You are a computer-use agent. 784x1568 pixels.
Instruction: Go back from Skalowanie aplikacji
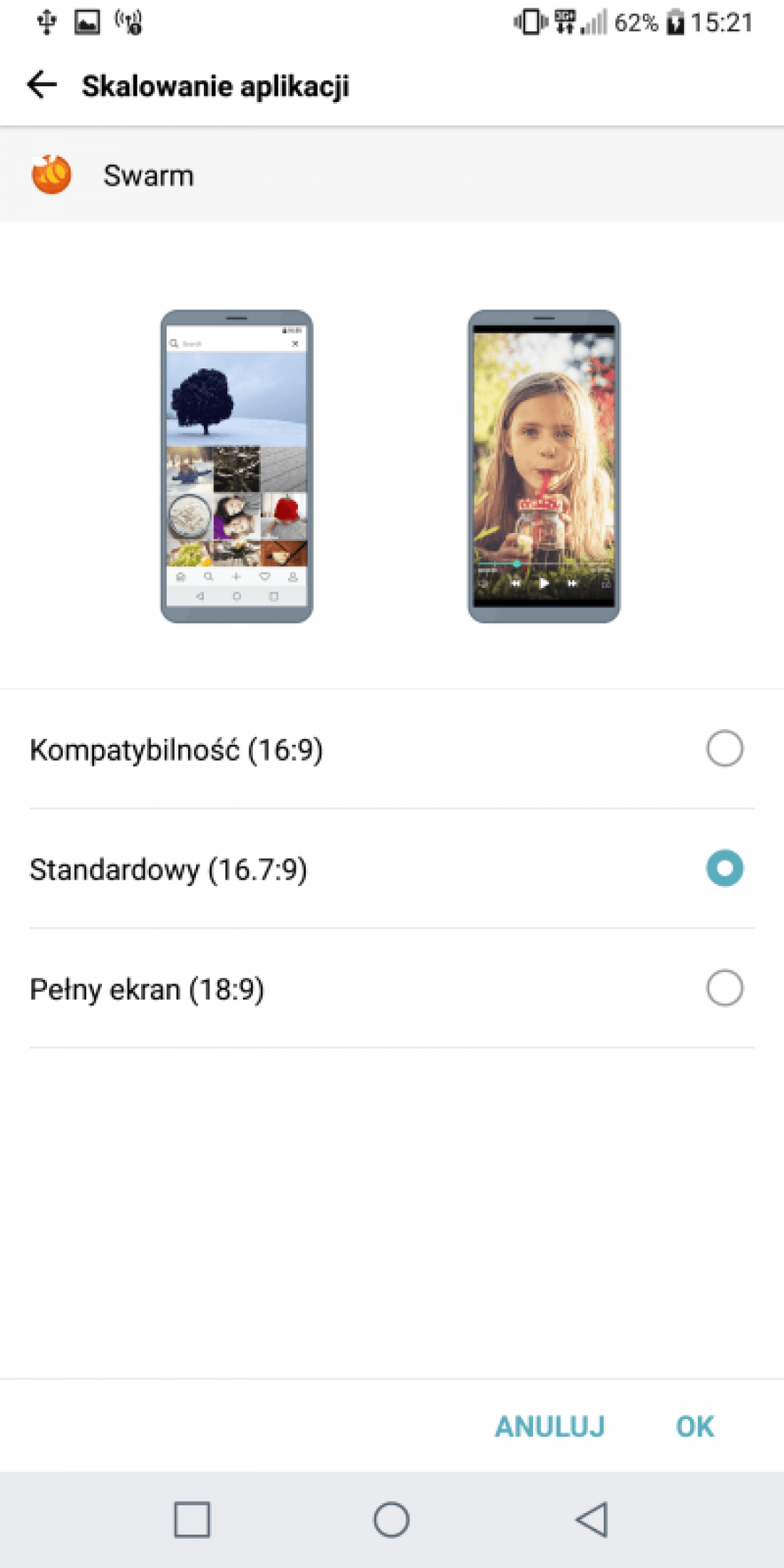point(42,85)
